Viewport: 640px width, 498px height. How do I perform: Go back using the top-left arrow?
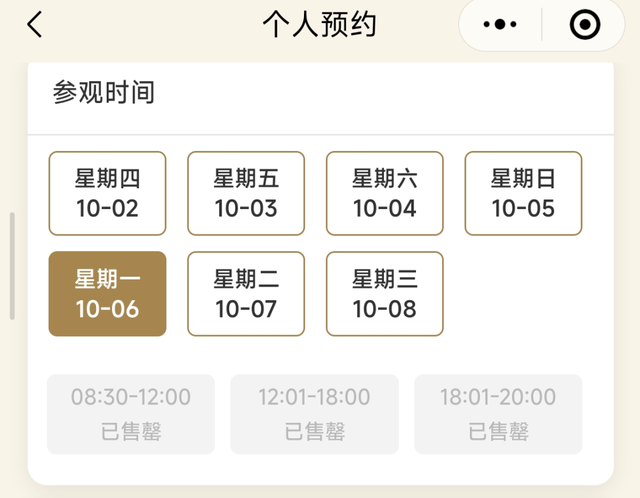(x=35, y=25)
